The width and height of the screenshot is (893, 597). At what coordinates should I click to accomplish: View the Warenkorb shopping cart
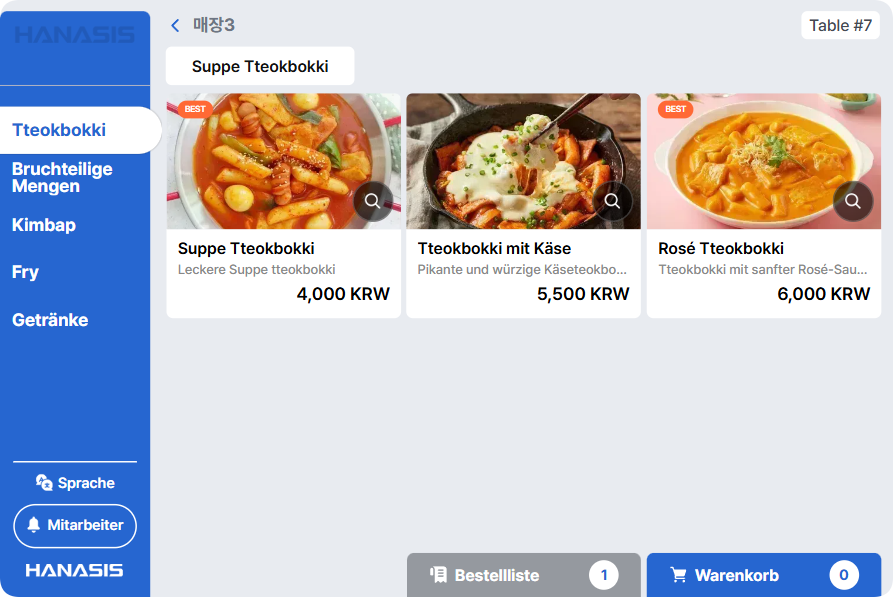pyautogui.click(x=763, y=575)
